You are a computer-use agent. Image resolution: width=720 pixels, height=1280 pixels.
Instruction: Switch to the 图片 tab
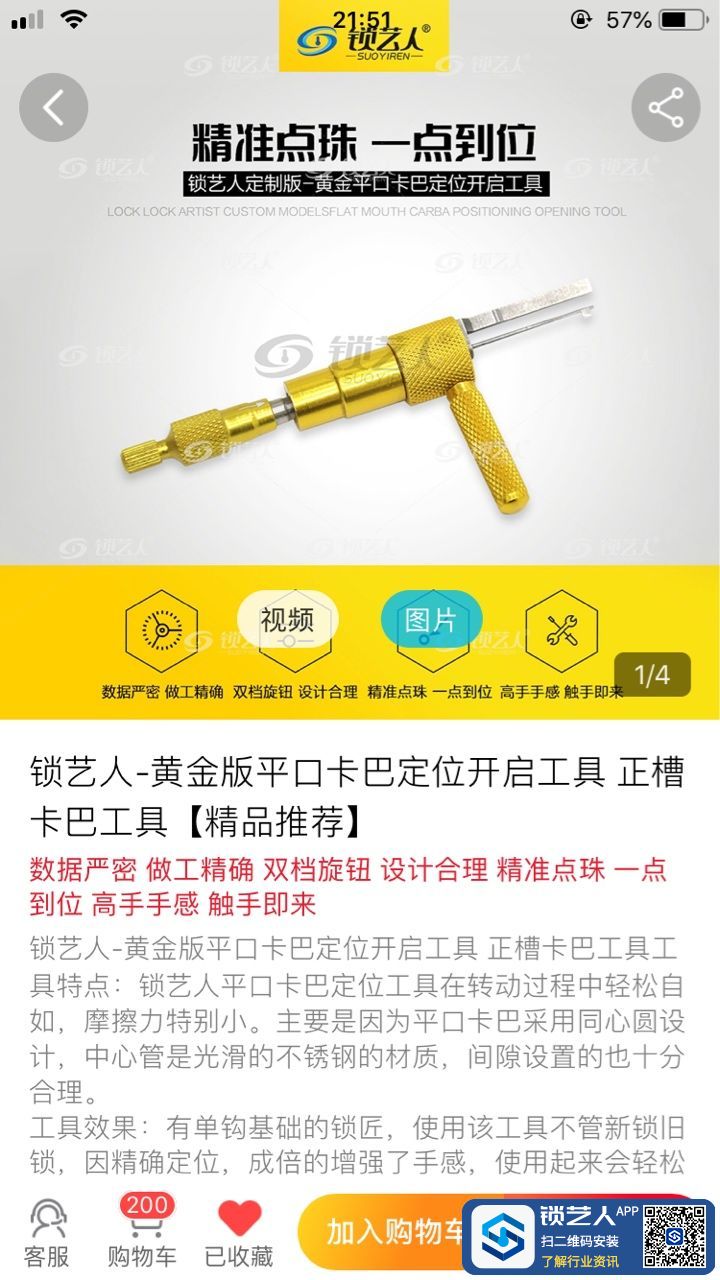click(431, 620)
